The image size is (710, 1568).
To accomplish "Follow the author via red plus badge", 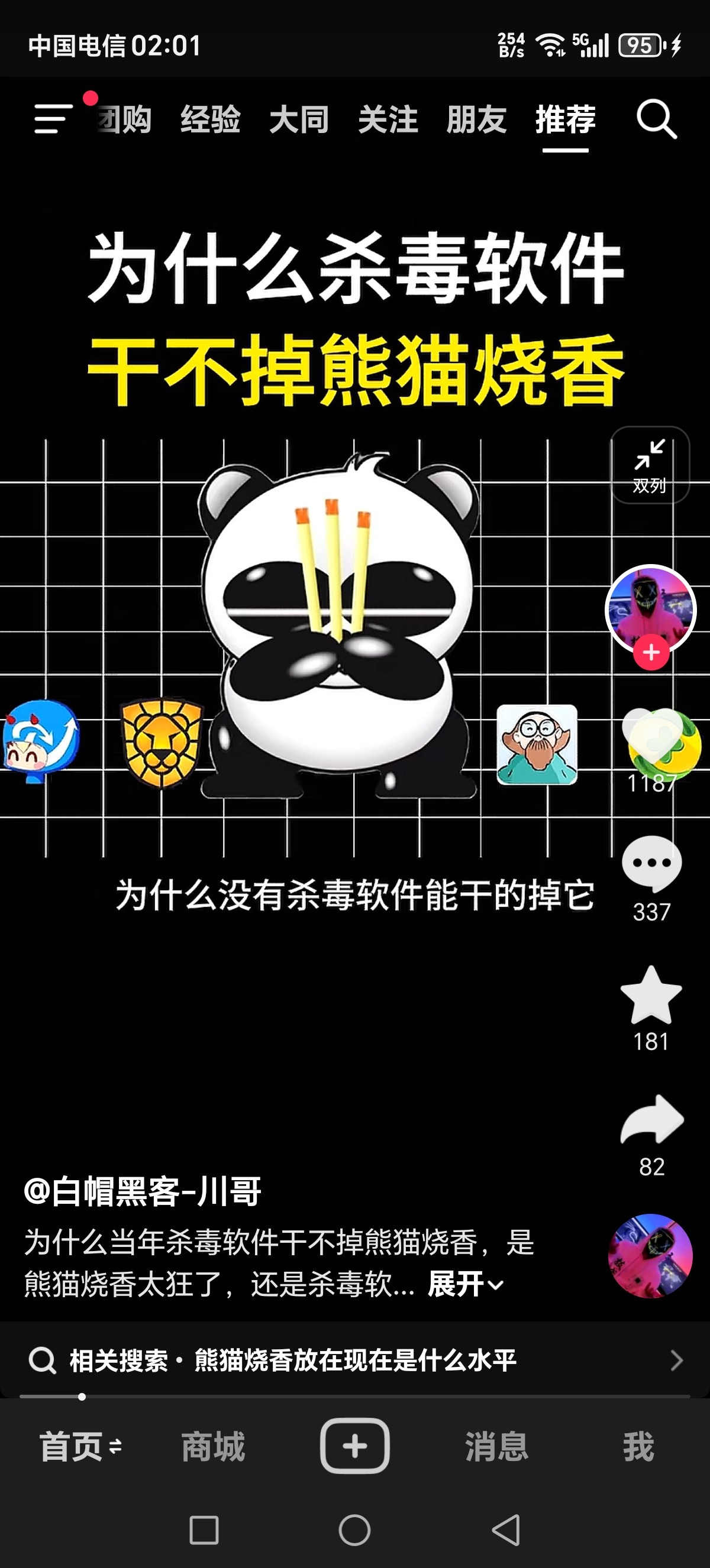I will (651, 653).
